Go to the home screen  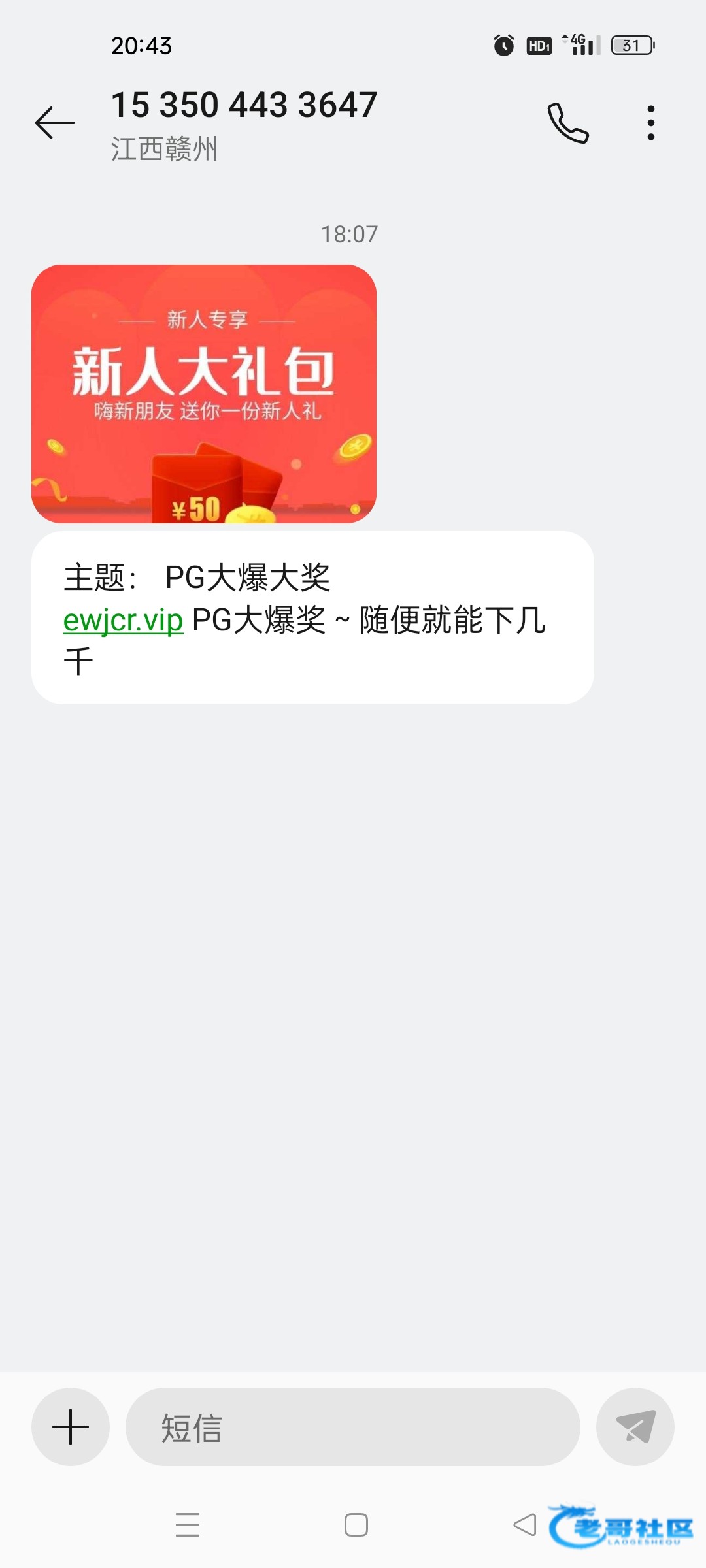point(356,1525)
